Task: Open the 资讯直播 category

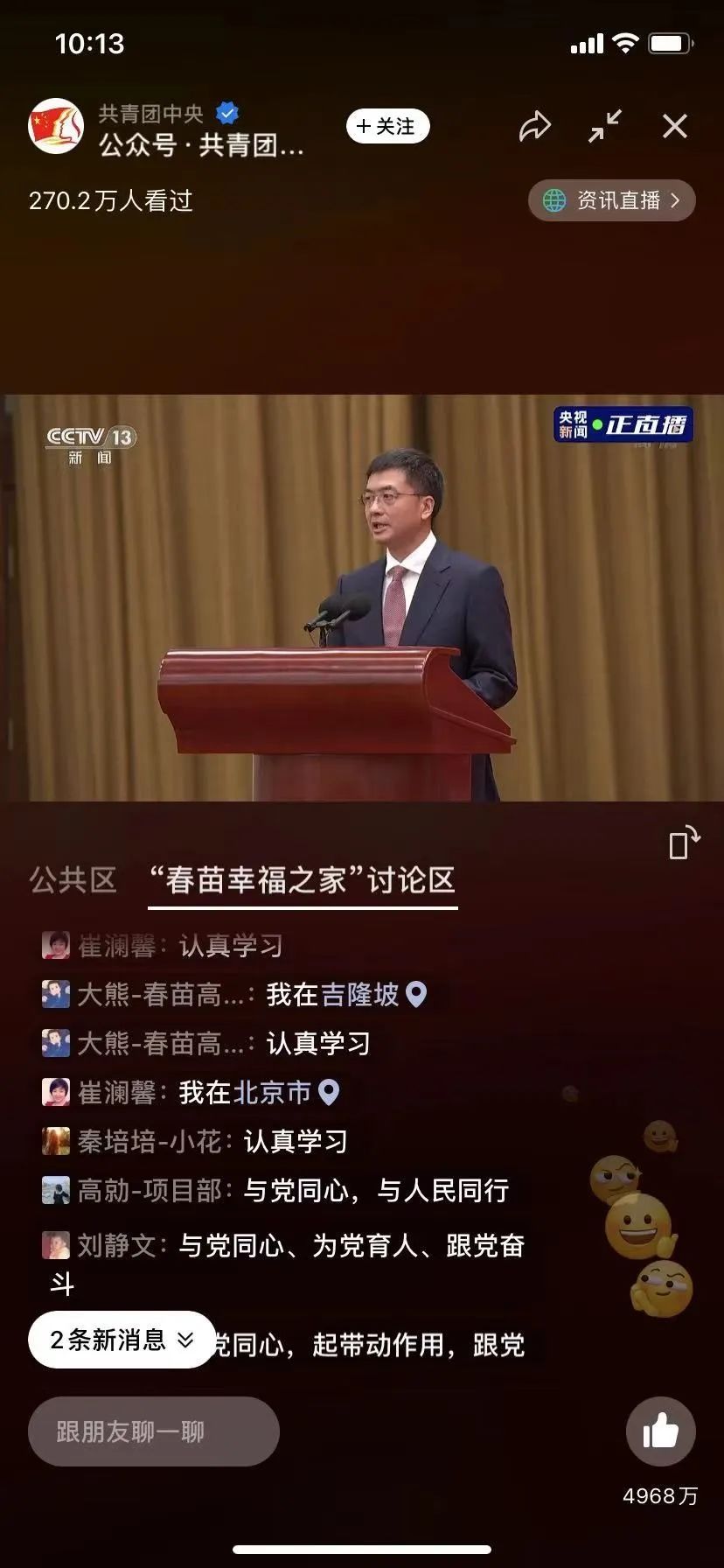Action: [611, 200]
